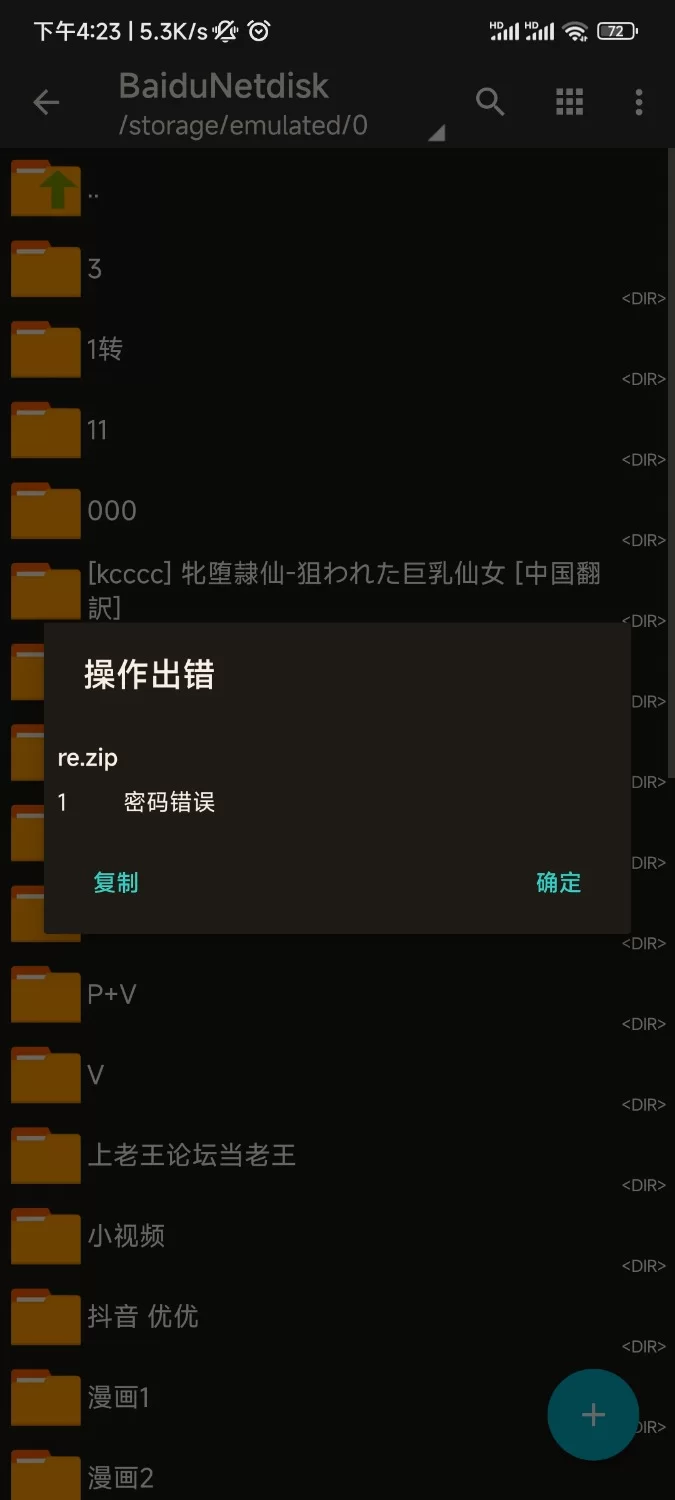Switch view using the grid icon
The width and height of the screenshot is (675, 1500).
coord(569,102)
